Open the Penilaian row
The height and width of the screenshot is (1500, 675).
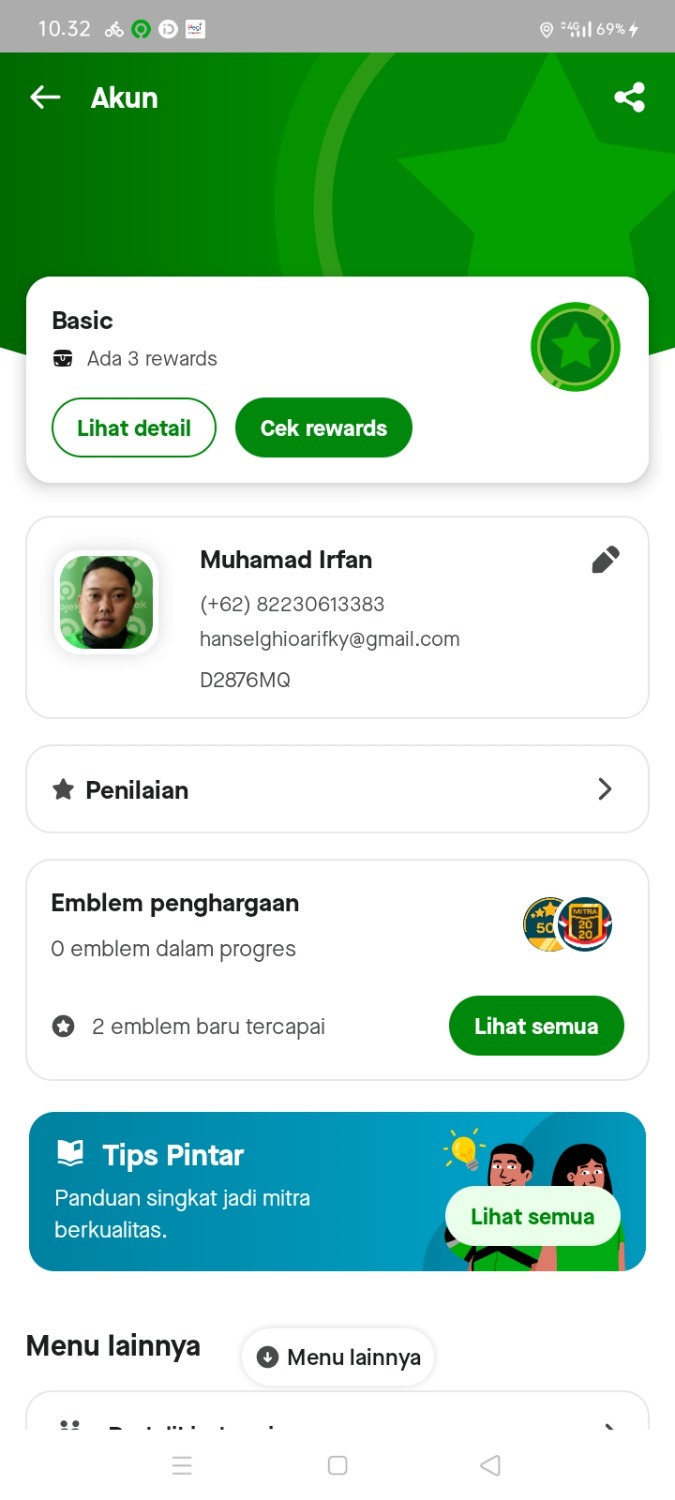pyautogui.click(x=337, y=790)
